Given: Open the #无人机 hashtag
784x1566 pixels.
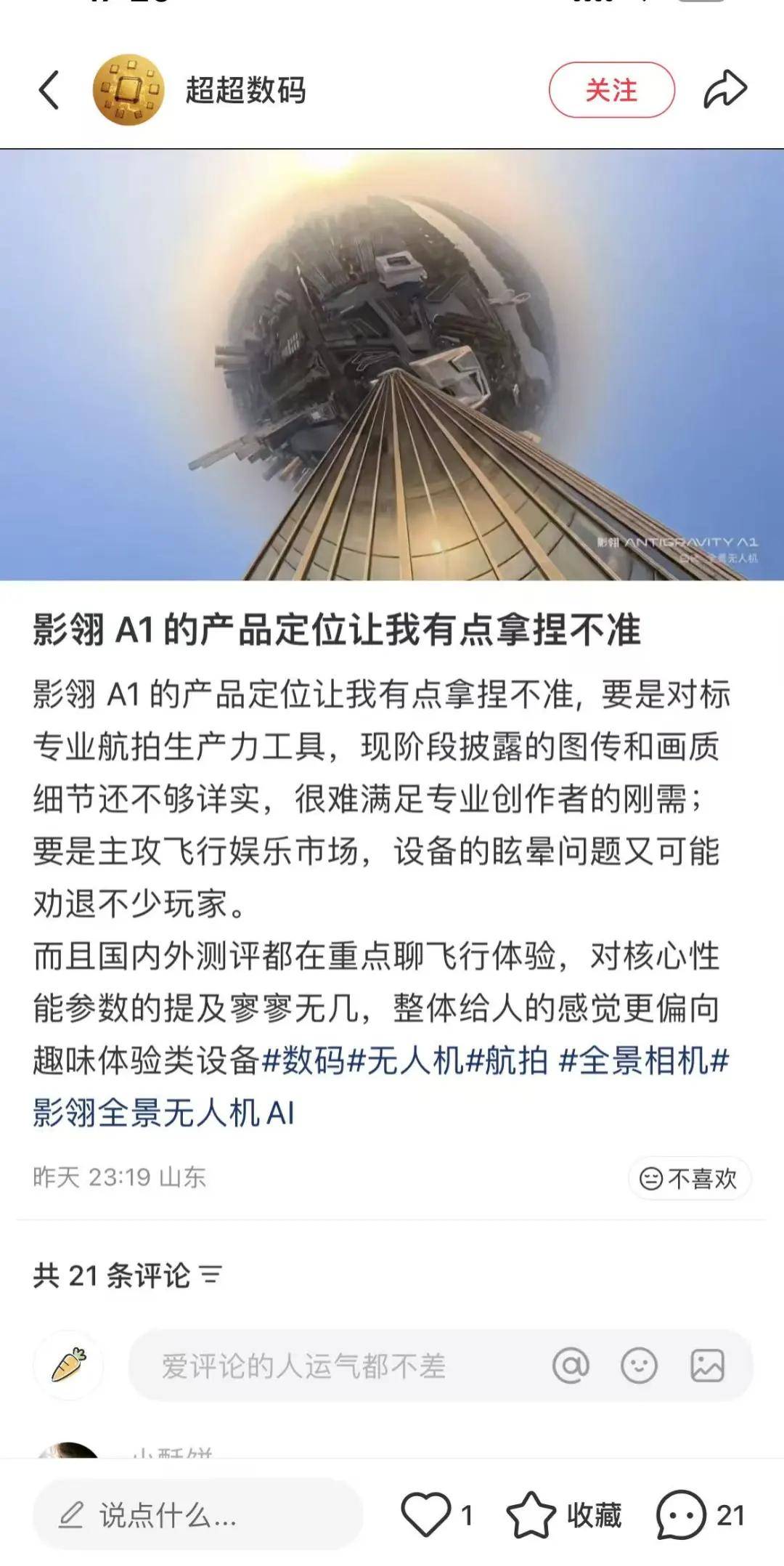Looking at the screenshot, I should (x=405, y=1061).
